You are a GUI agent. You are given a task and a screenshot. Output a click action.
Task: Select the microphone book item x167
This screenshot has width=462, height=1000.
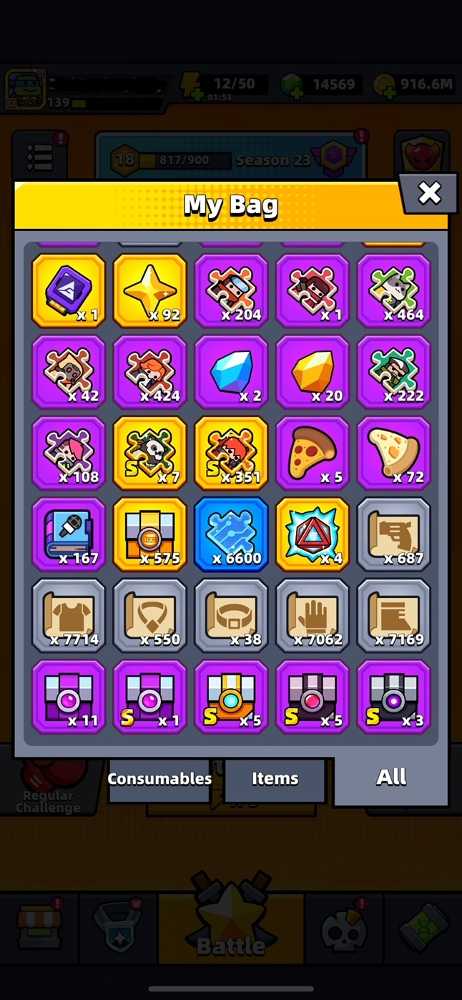click(68, 534)
